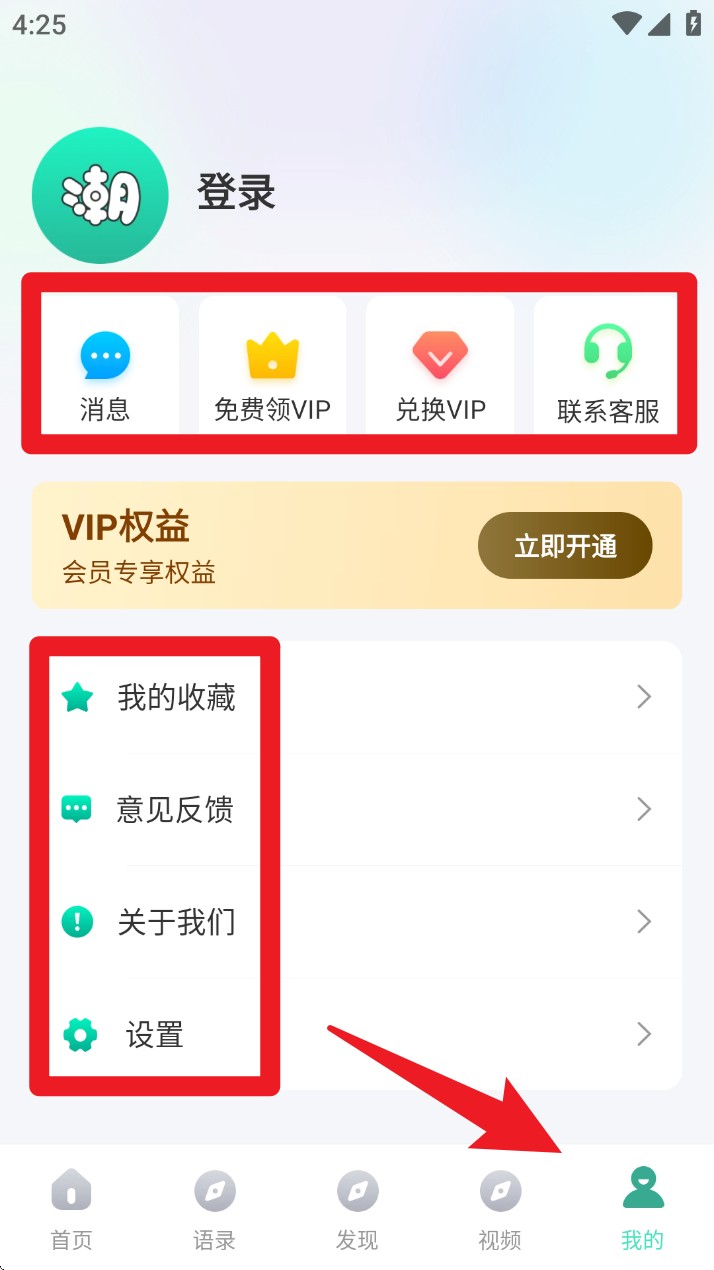Contact 联系客服 support

pyautogui.click(x=608, y=372)
